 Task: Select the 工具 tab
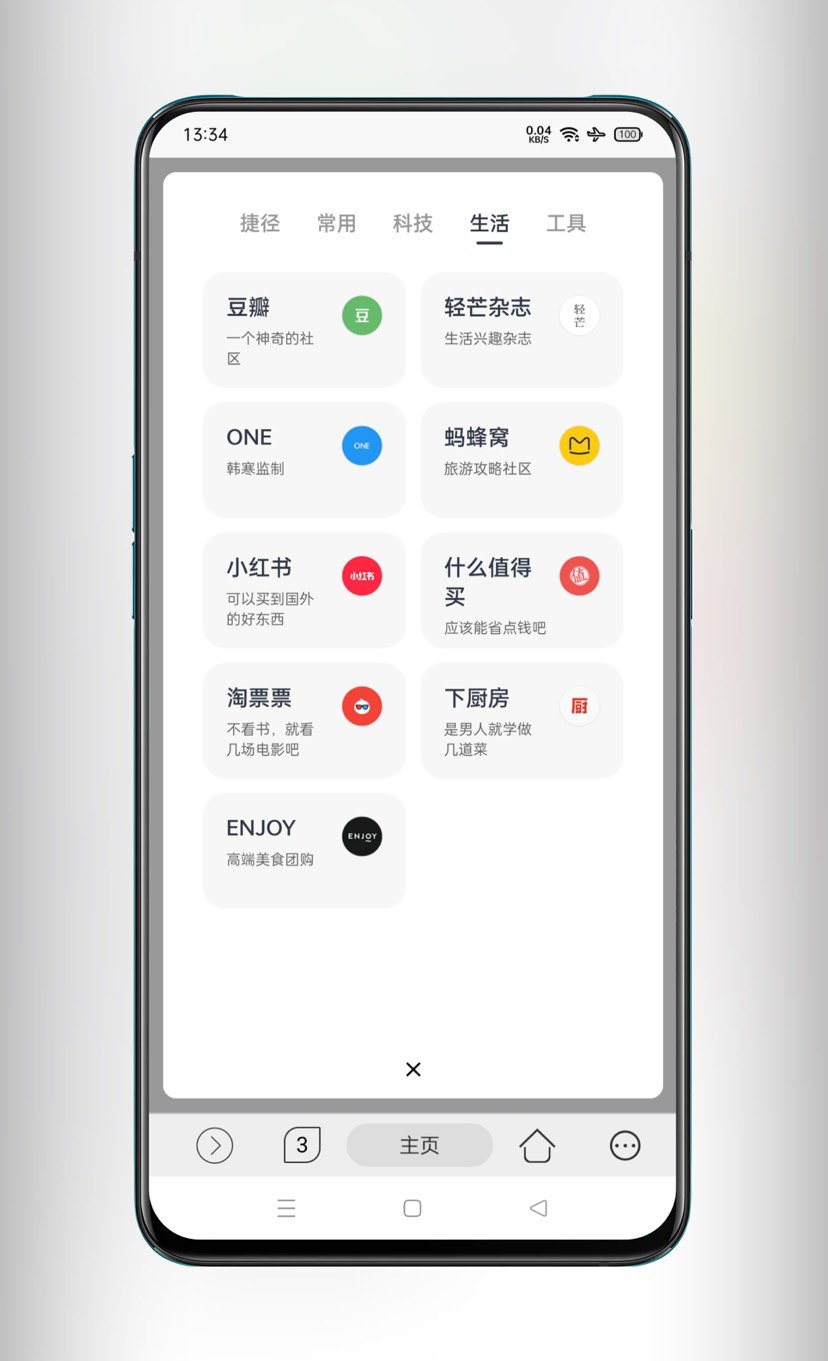pos(566,223)
